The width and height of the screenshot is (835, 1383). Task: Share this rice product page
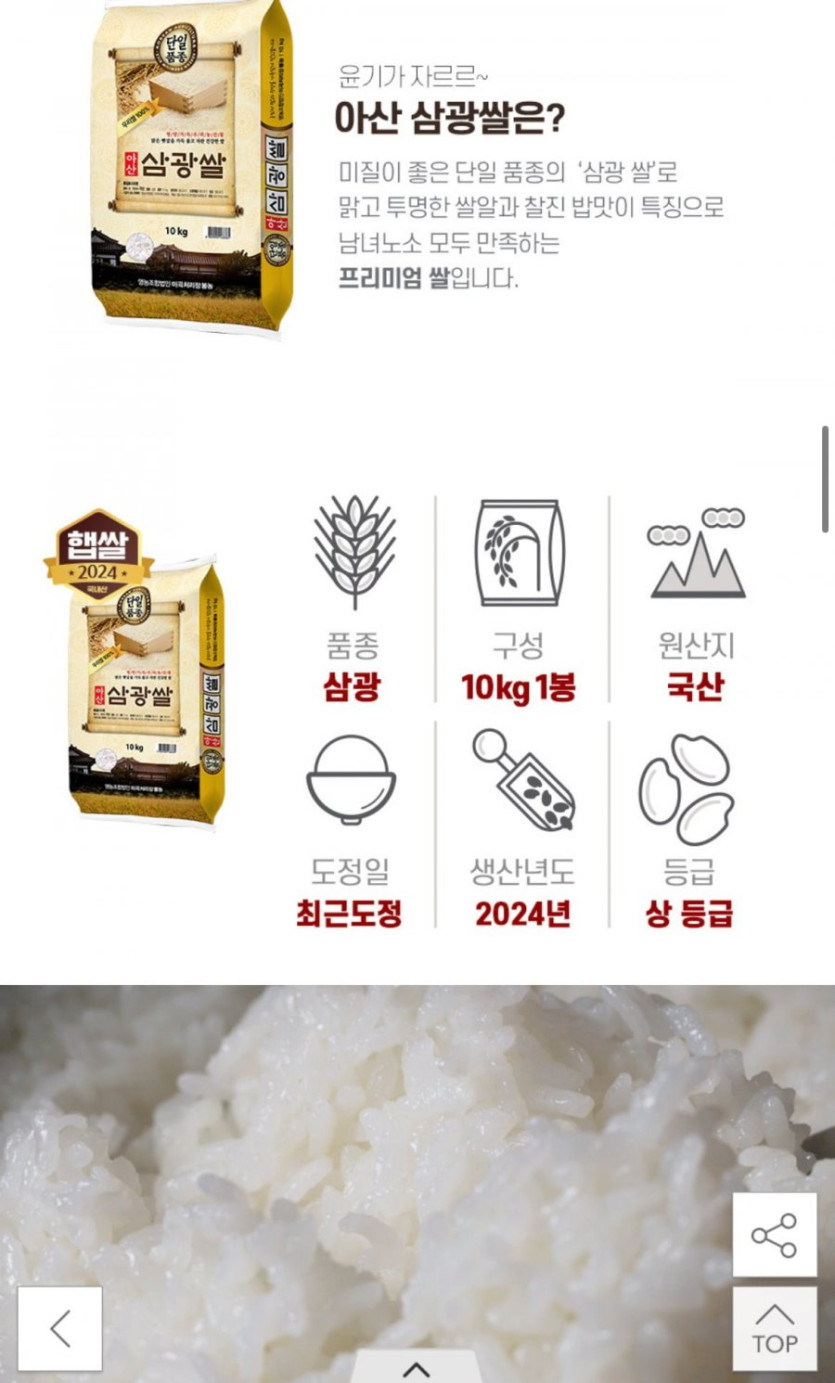coord(774,1234)
